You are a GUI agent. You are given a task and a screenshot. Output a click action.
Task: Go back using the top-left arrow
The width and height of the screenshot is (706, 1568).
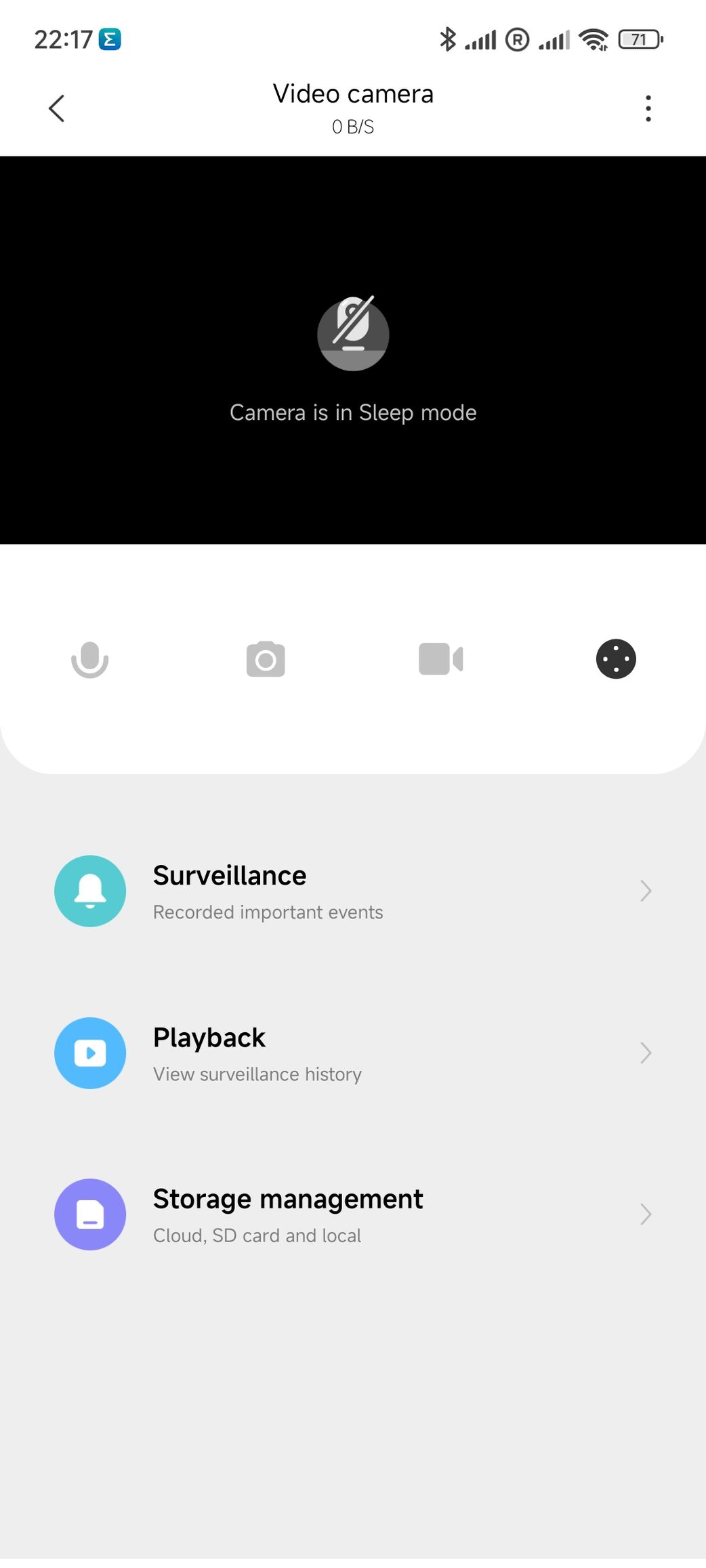pyautogui.click(x=57, y=108)
